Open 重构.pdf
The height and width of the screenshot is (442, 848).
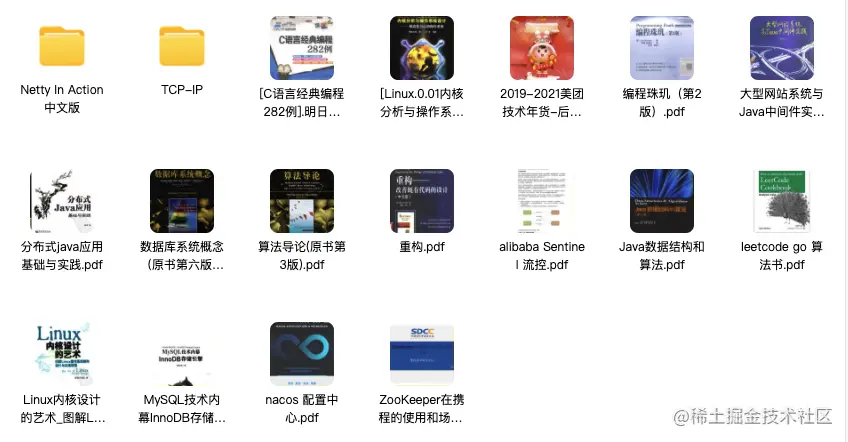[421, 201]
